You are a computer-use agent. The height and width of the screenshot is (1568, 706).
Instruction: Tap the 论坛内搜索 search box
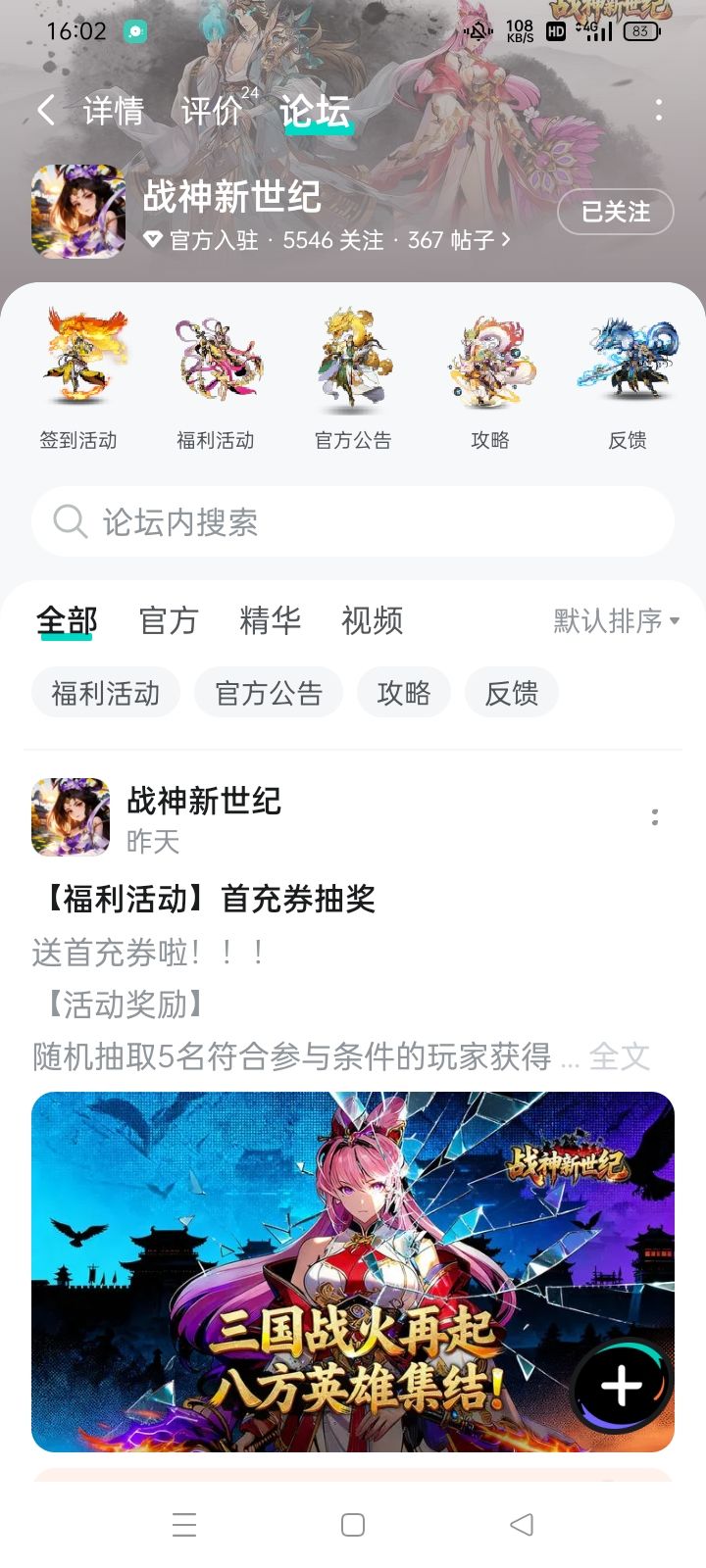353,521
